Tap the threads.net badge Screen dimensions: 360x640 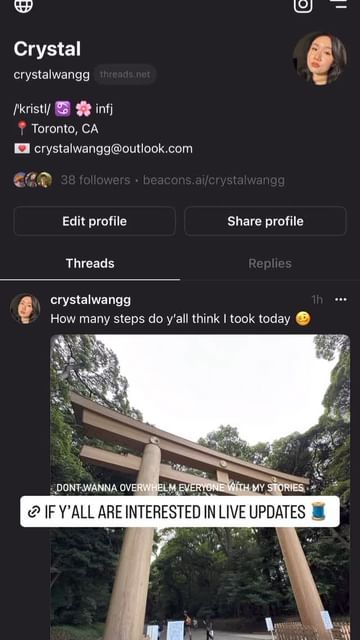click(x=125, y=75)
